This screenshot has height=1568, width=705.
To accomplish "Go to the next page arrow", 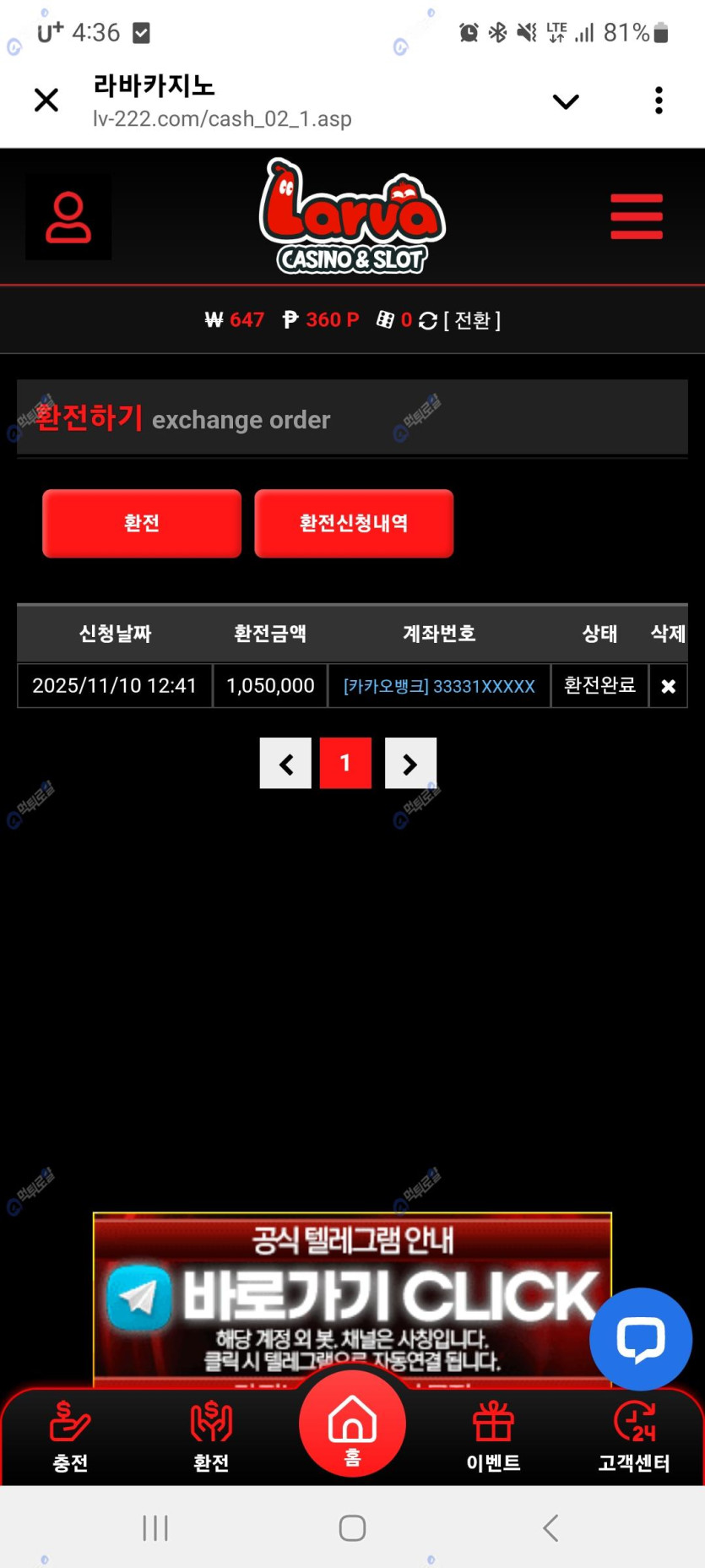I will click(x=410, y=764).
